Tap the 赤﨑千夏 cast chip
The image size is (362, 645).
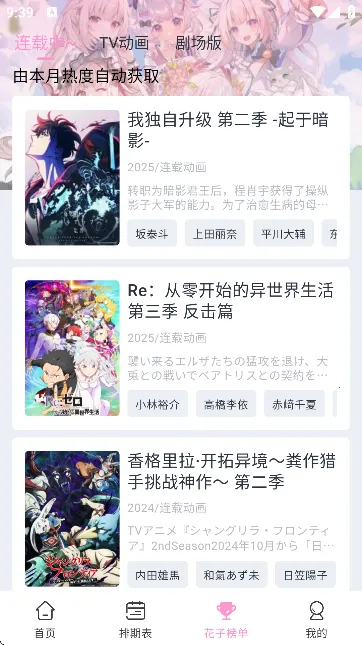295,404
